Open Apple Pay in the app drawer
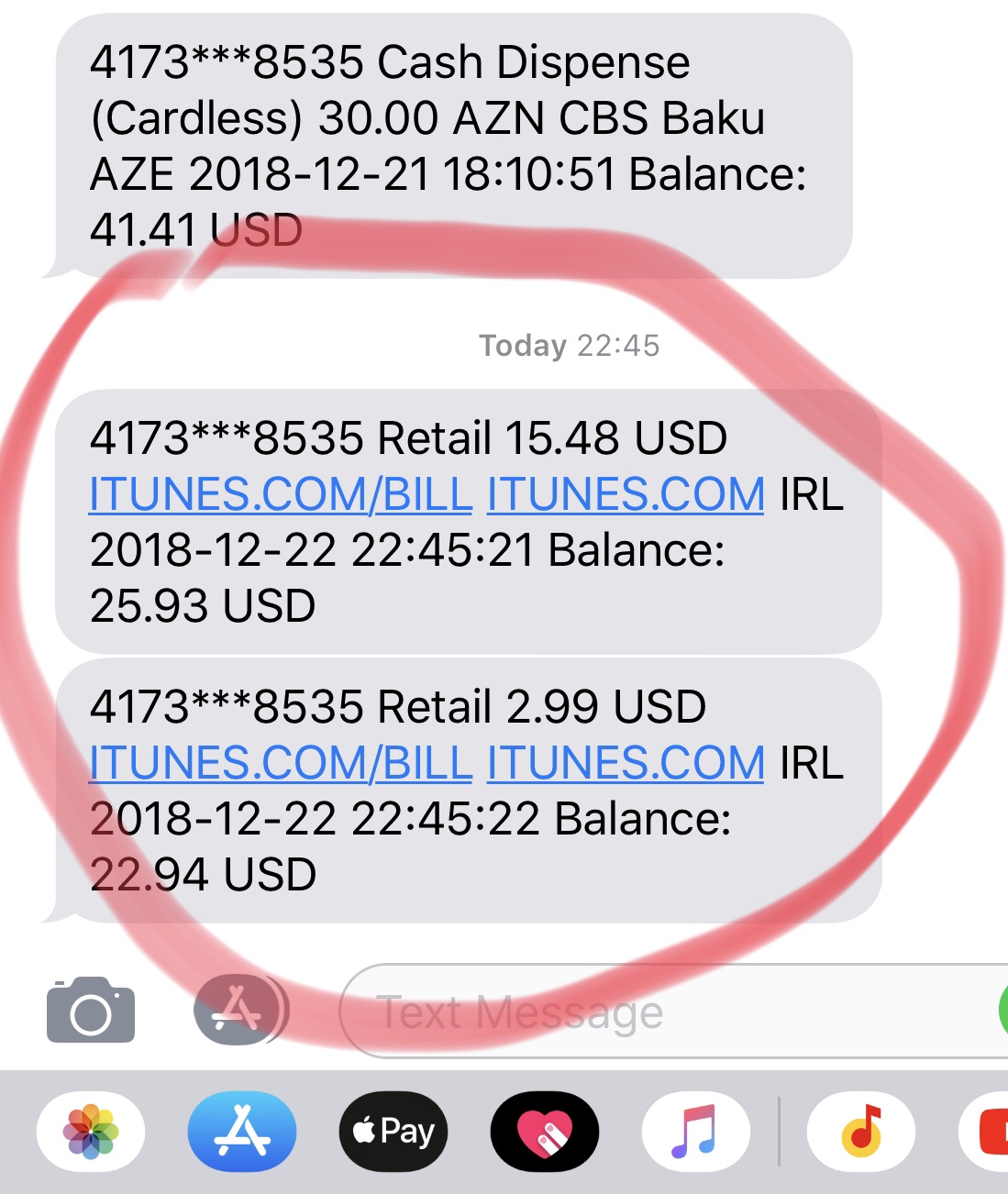This screenshot has height=1194, width=1008. coord(393,1132)
